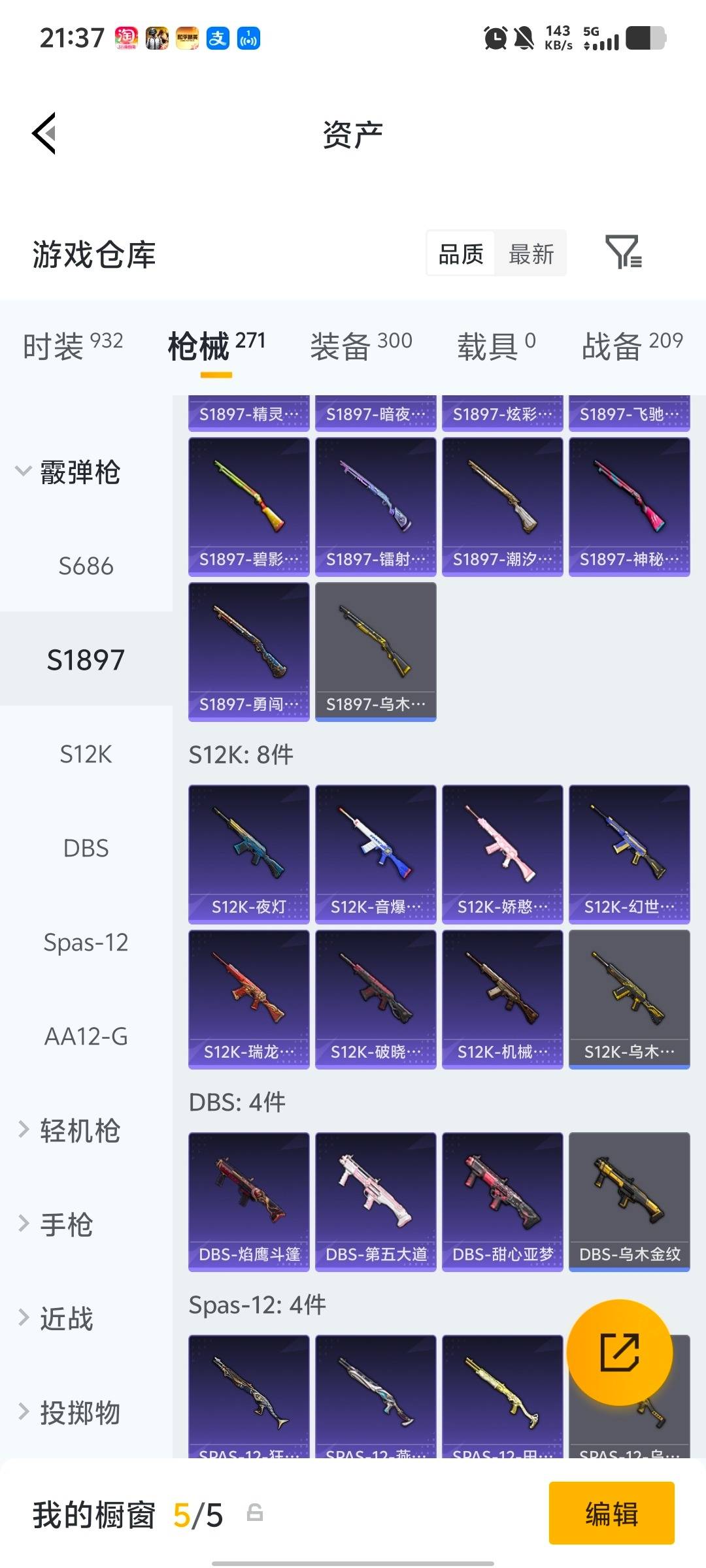Image resolution: width=706 pixels, height=1568 pixels.
Task: View the DBS-第五大道 skin
Action: 375,1201
